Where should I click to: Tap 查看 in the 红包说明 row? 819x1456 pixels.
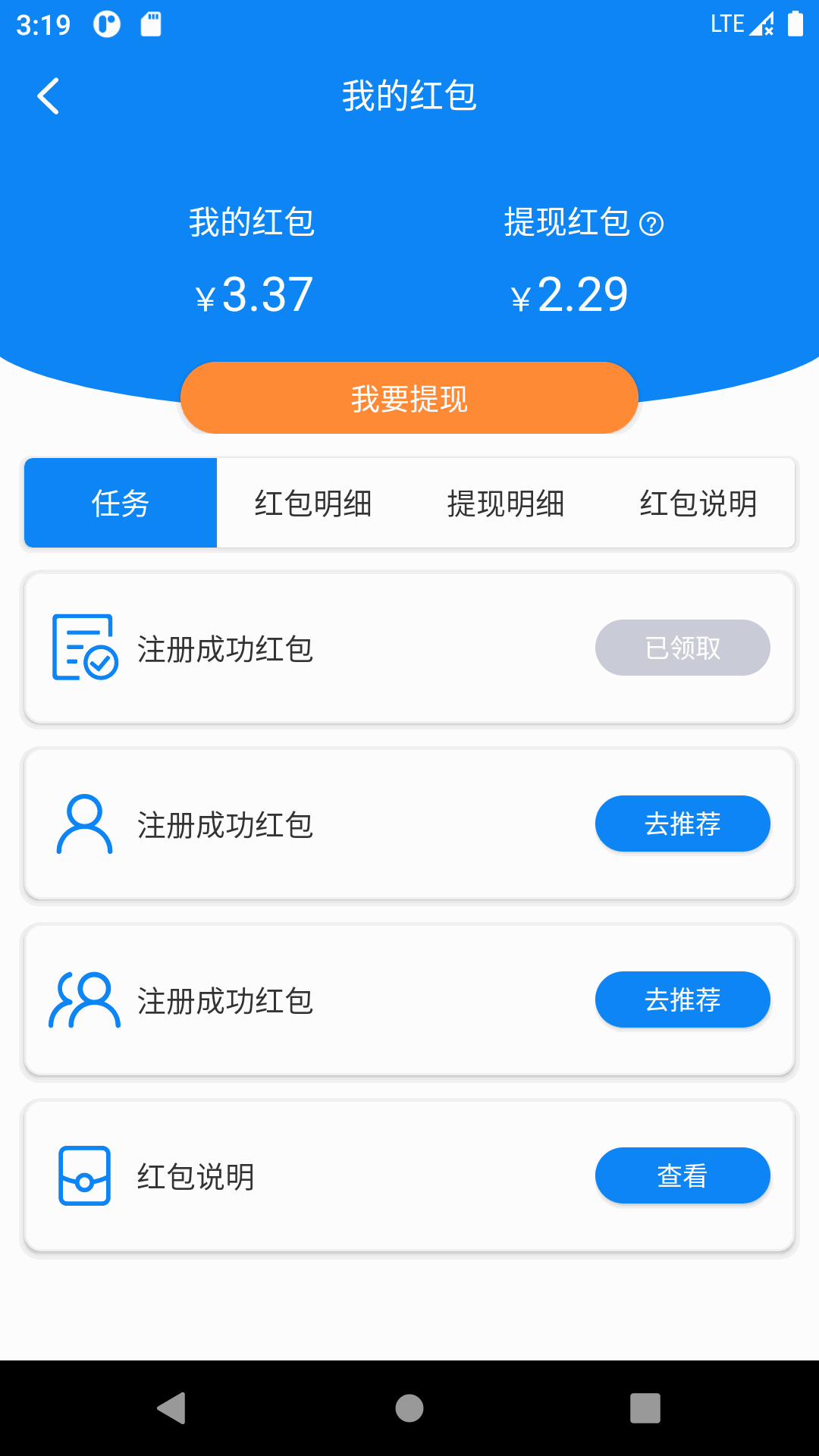tap(682, 1175)
